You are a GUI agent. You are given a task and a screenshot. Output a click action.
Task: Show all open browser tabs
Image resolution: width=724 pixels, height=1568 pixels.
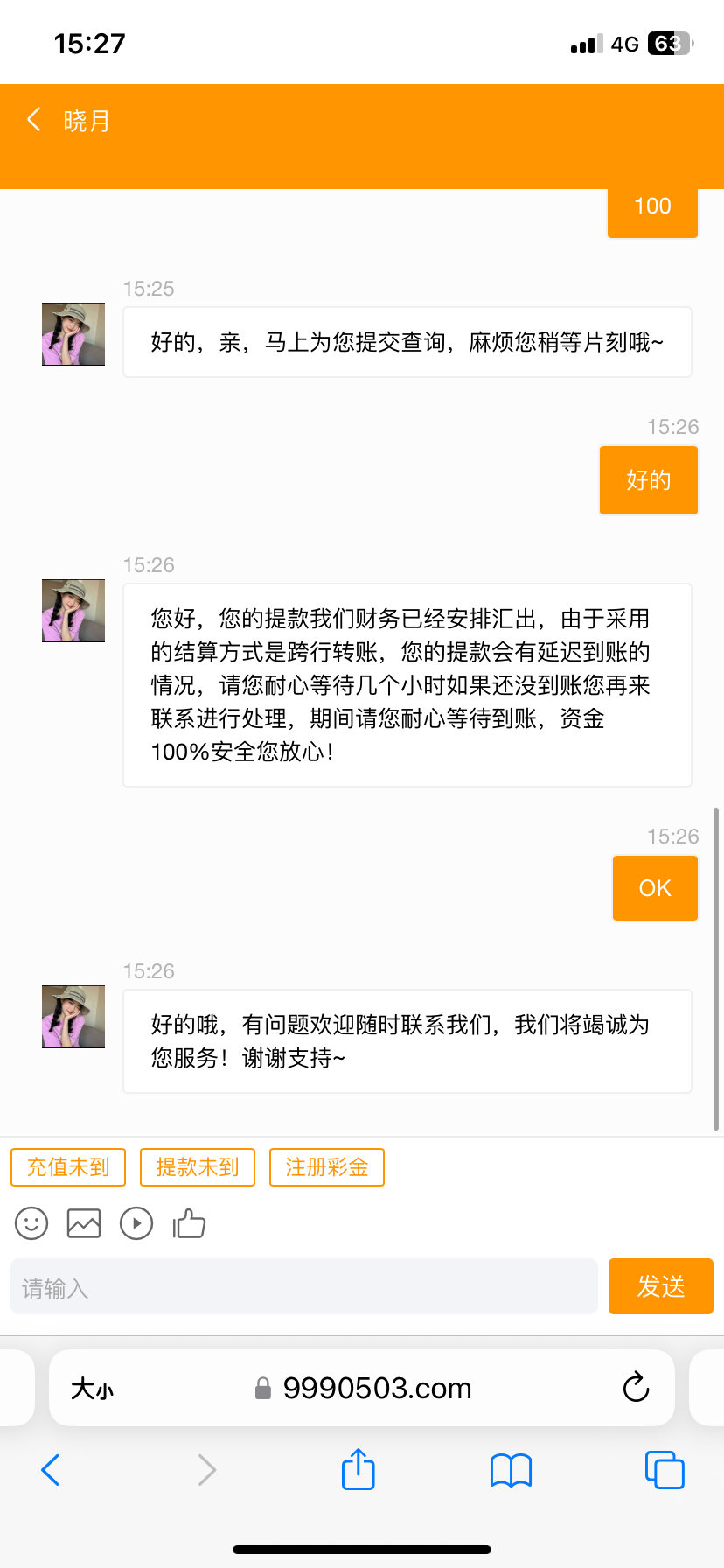pyautogui.click(x=665, y=1470)
